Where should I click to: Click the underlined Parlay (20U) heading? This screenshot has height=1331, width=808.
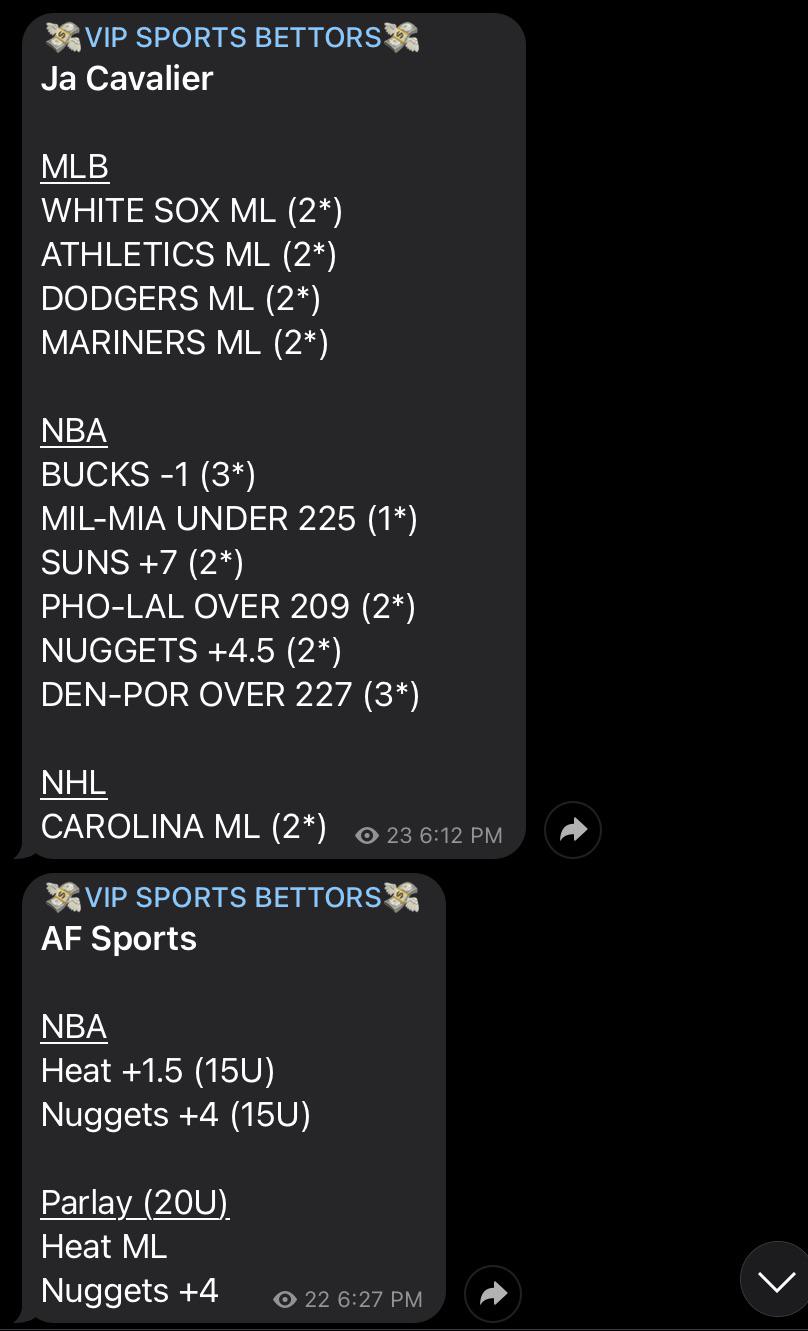point(135,1202)
